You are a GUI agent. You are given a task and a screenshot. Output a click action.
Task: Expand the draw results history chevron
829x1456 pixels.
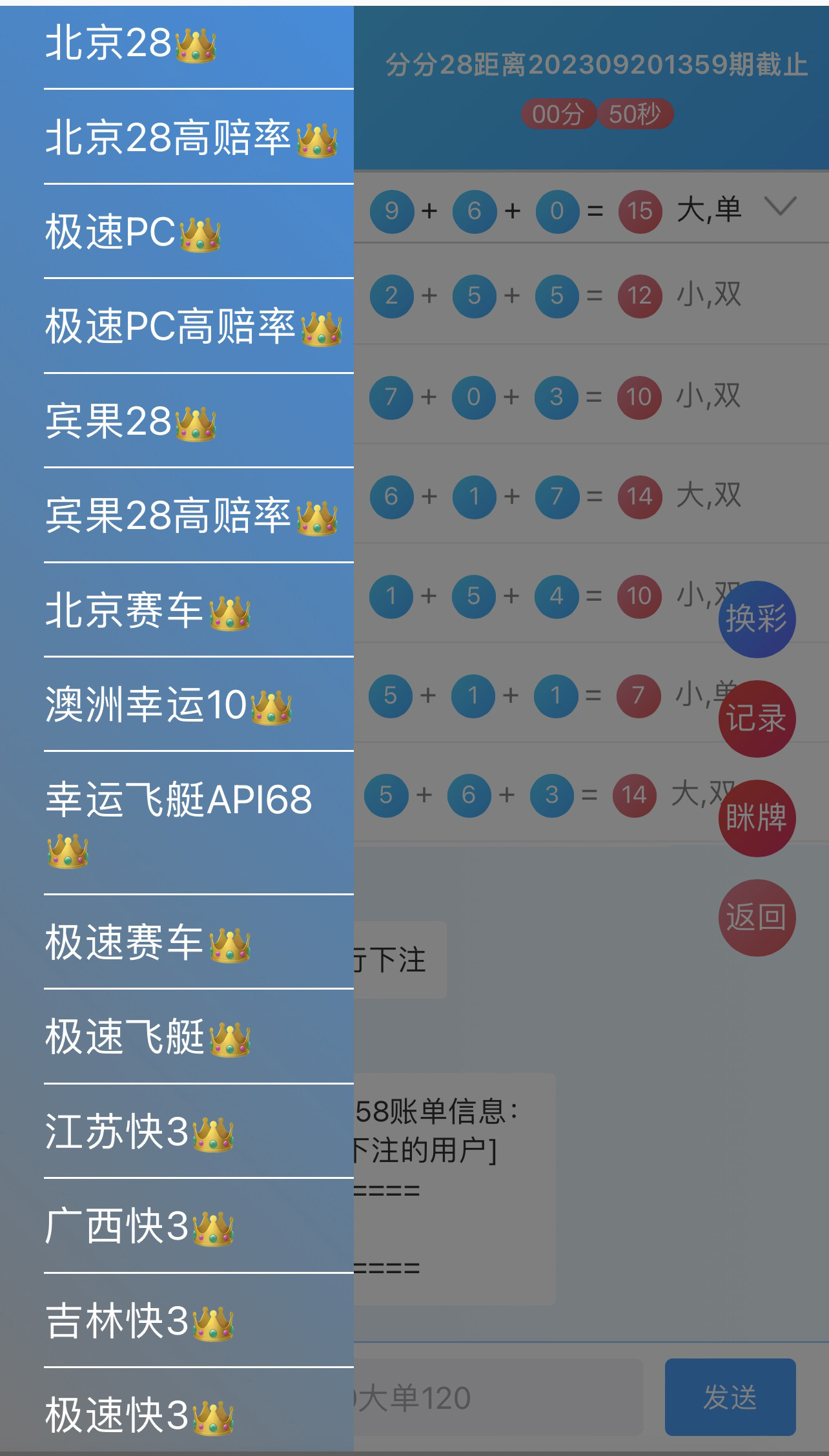tap(780, 207)
